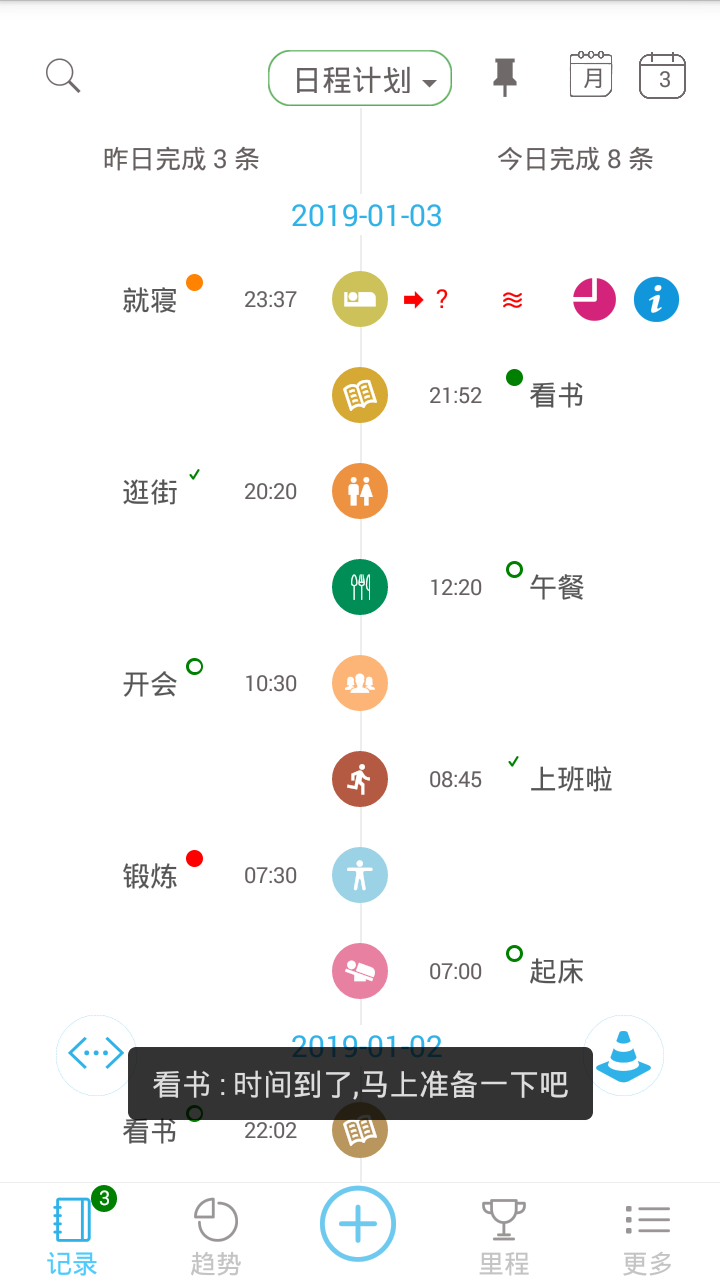Image resolution: width=720 pixels, height=1280 pixels.
Task: Open the blue info icon
Action: click(x=656, y=299)
